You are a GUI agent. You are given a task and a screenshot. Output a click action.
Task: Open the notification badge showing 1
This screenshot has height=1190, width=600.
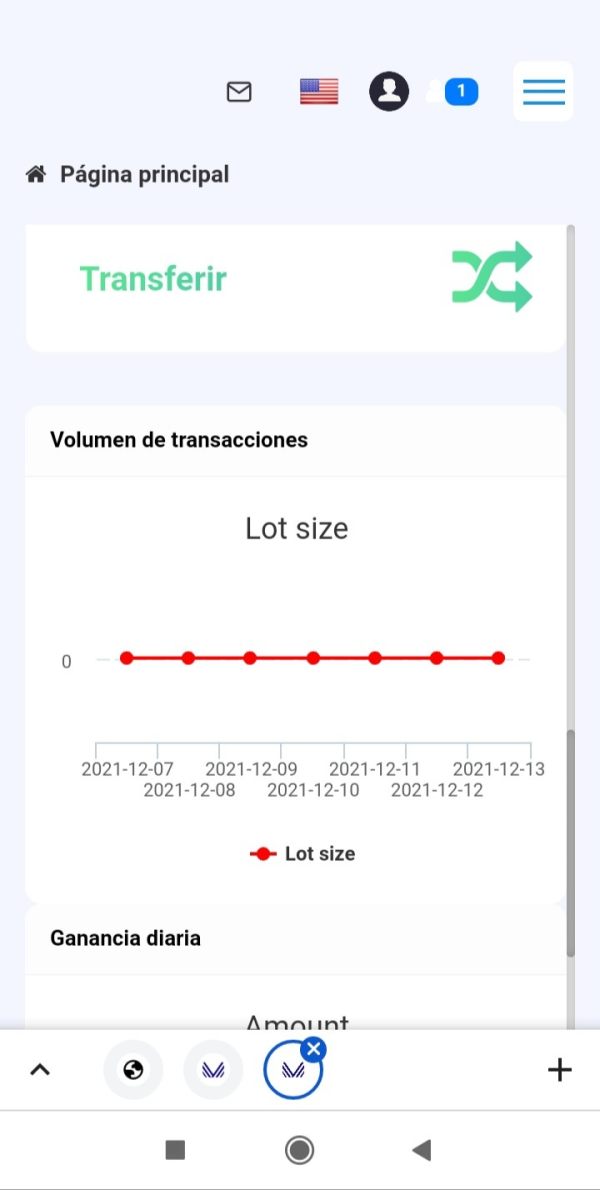click(x=461, y=92)
